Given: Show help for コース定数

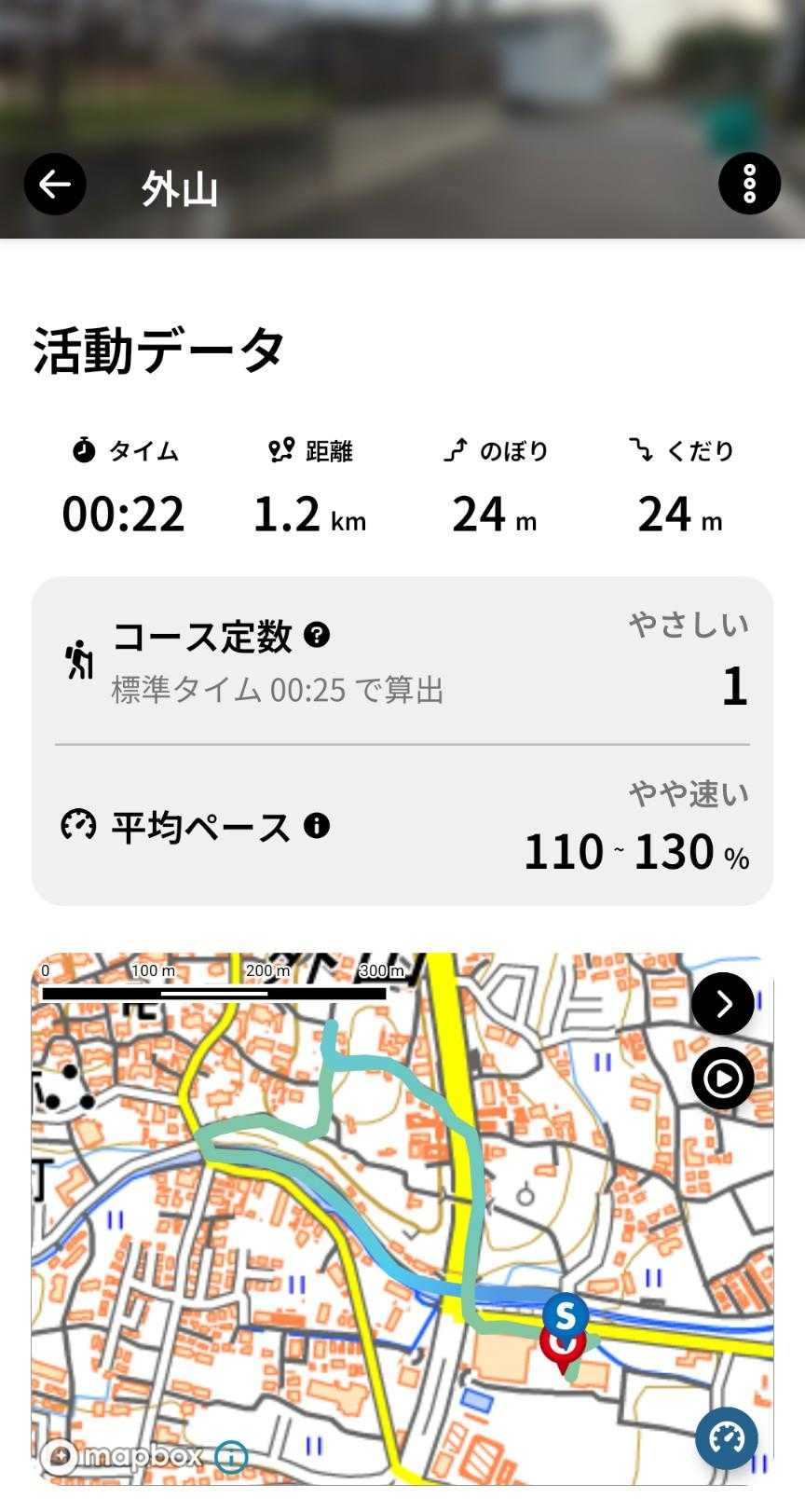Looking at the screenshot, I should tap(317, 635).
